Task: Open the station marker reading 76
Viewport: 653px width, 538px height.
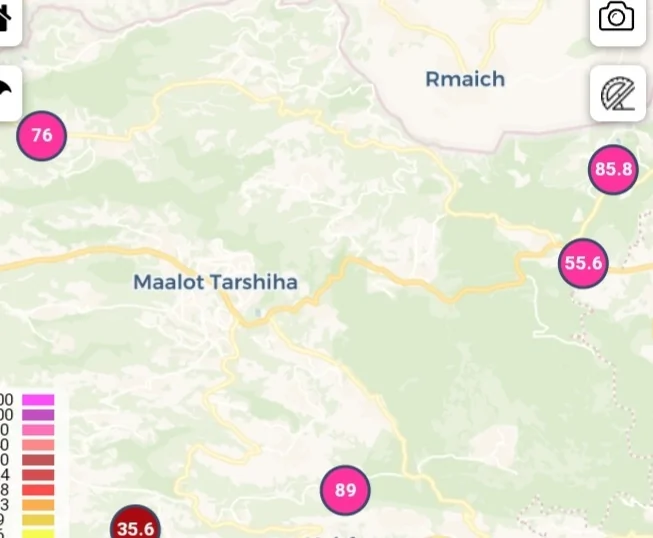Action: tap(42, 135)
